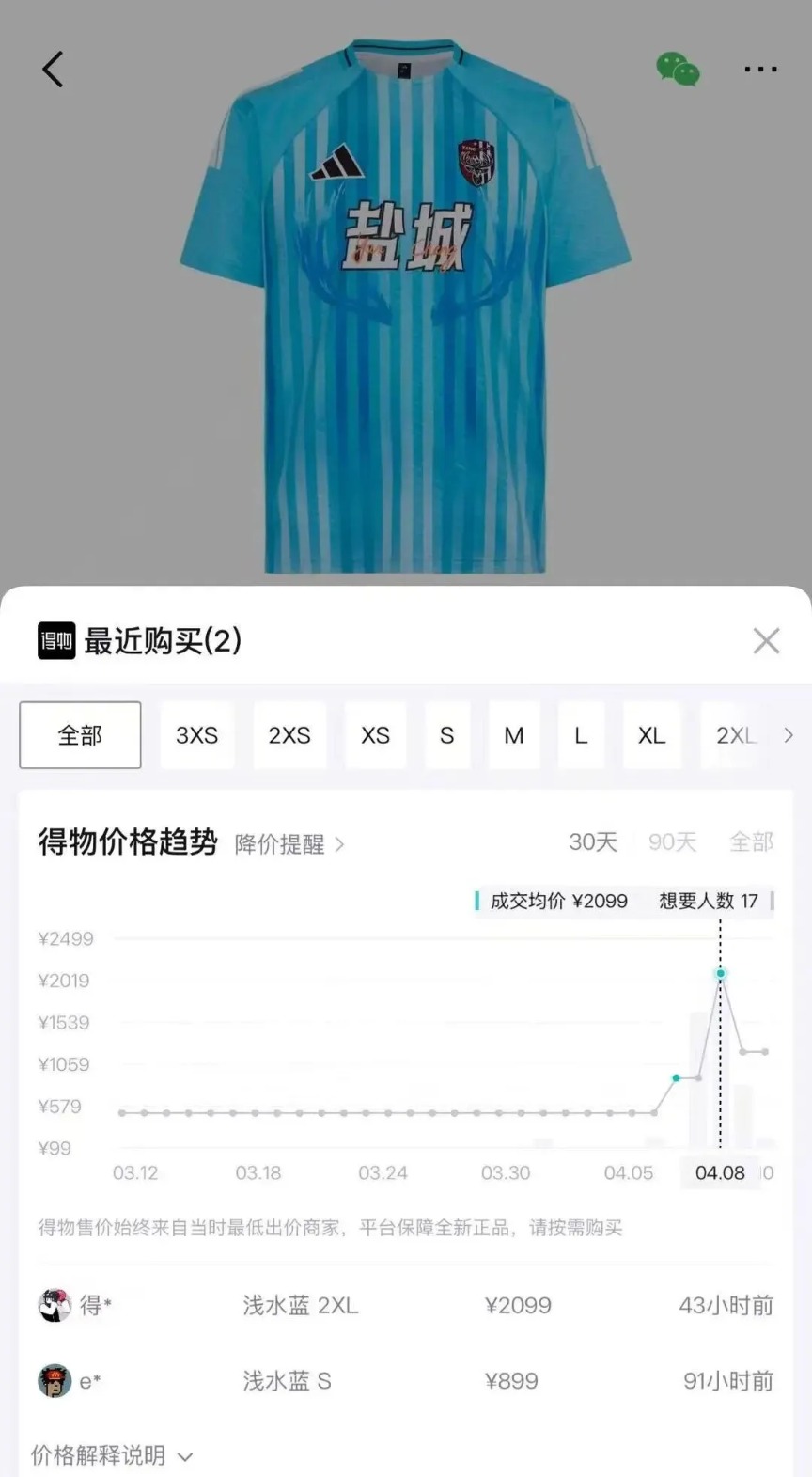Select size 2XL filter chip

(x=737, y=735)
